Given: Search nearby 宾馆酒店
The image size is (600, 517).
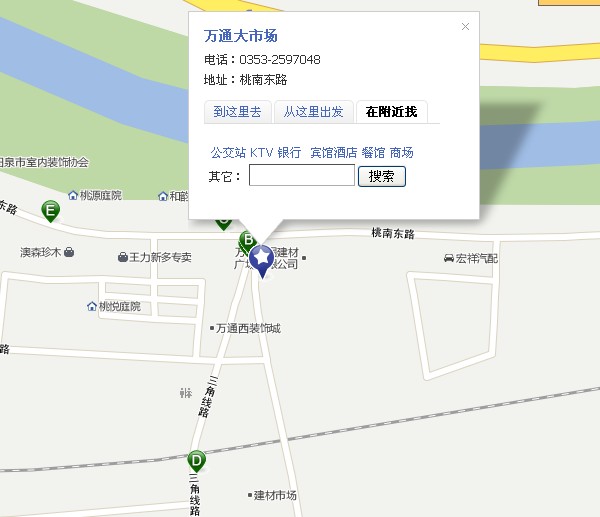Looking at the screenshot, I should (333, 153).
